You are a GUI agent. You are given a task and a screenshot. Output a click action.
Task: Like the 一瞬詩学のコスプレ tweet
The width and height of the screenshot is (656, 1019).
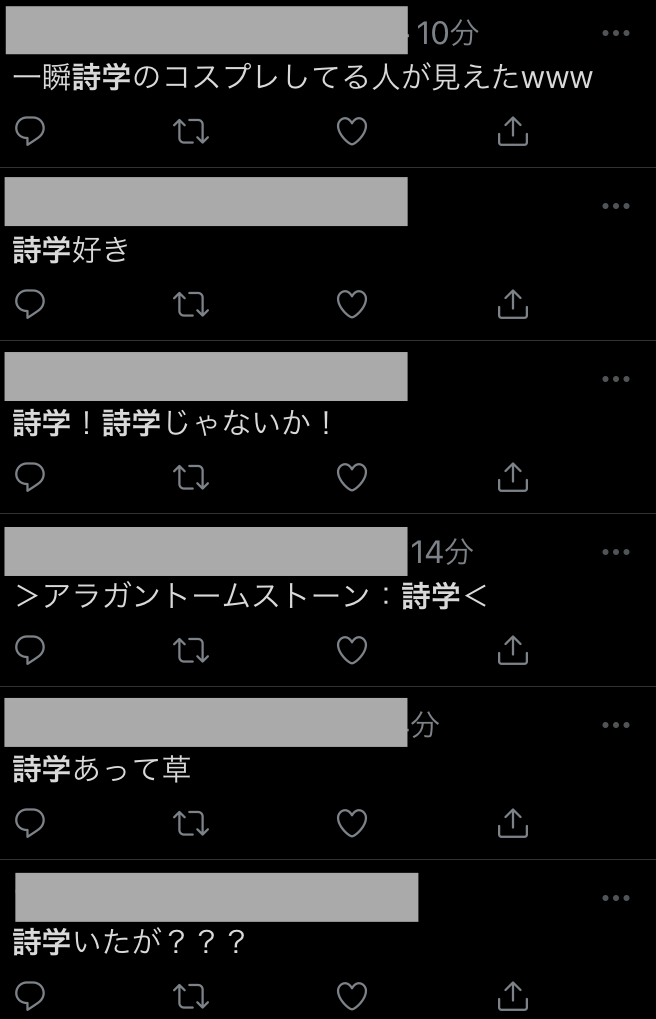[x=351, y=131]
